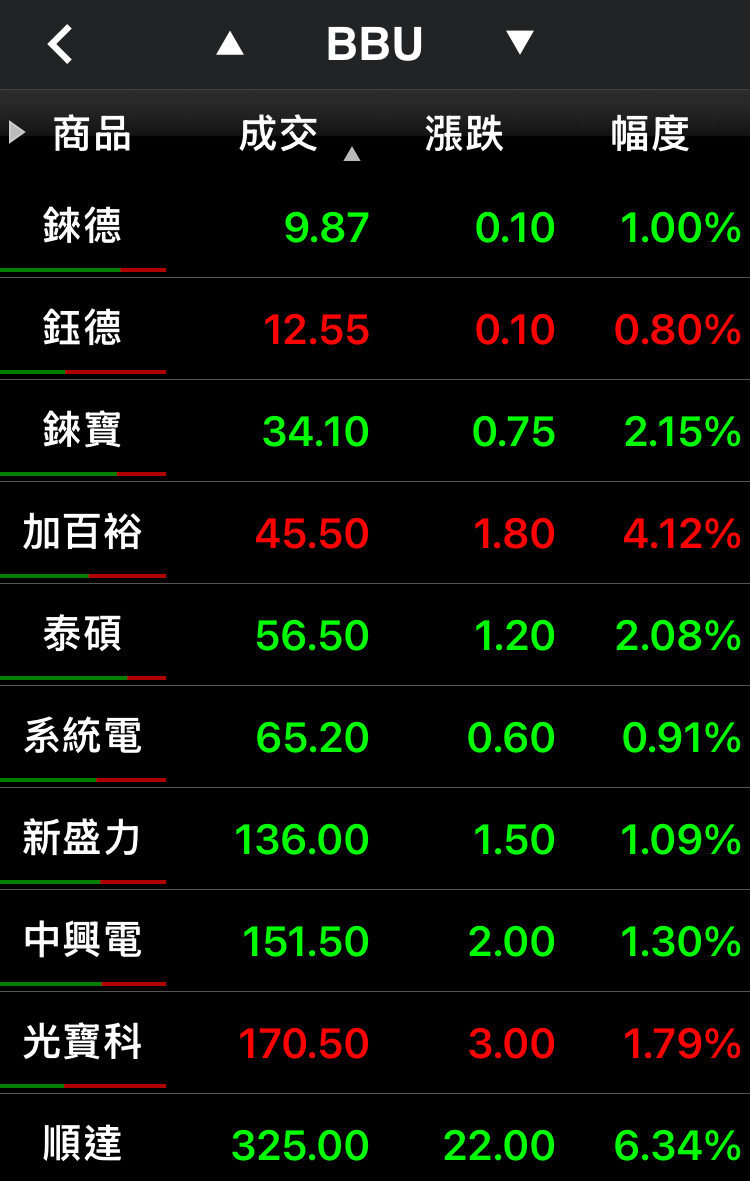The image size is (750, 1181).
Task: View the 新盛力 quote
Action: [375, 839]
